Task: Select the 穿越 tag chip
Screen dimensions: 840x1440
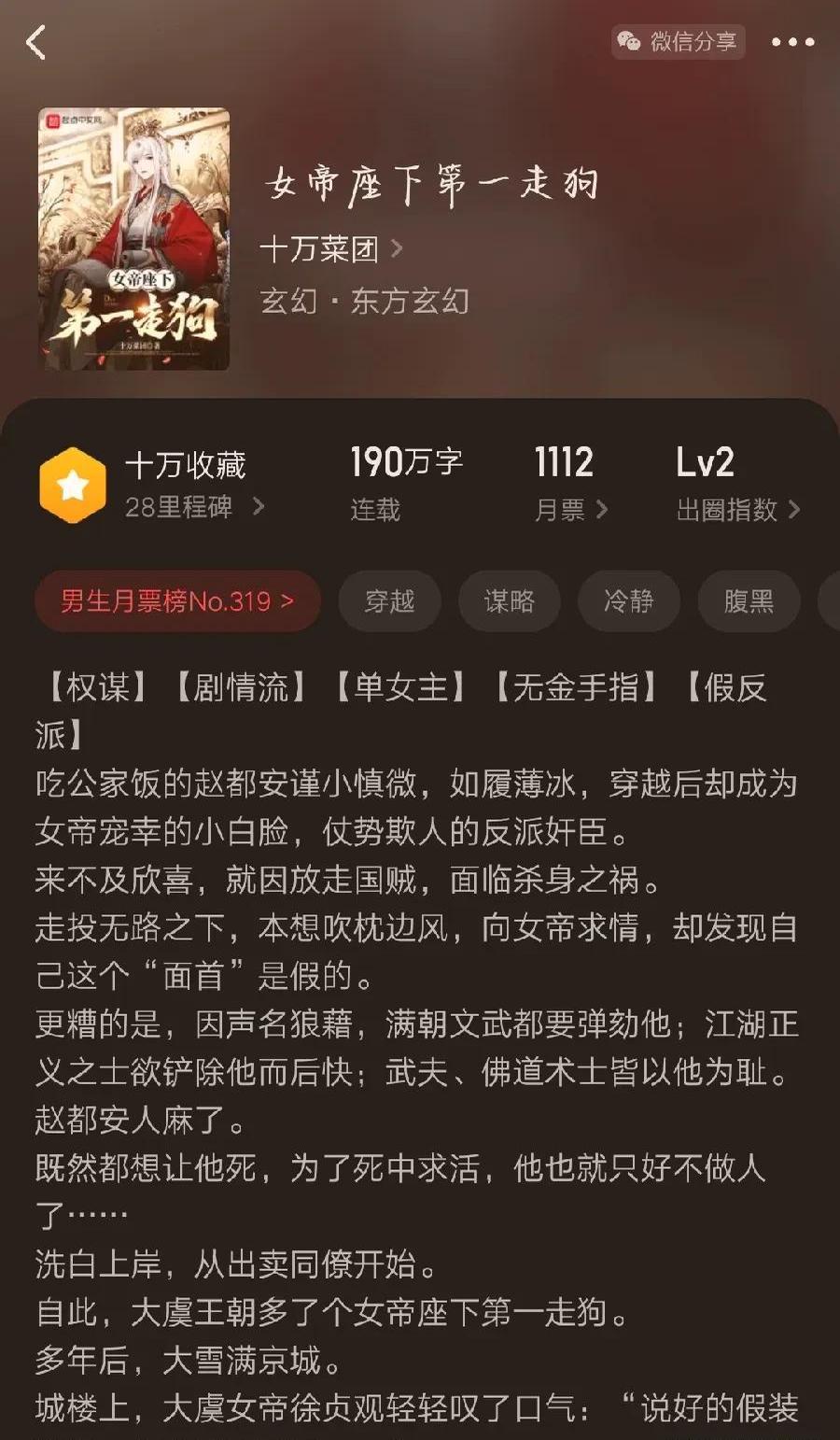Action: click(389, 601)
